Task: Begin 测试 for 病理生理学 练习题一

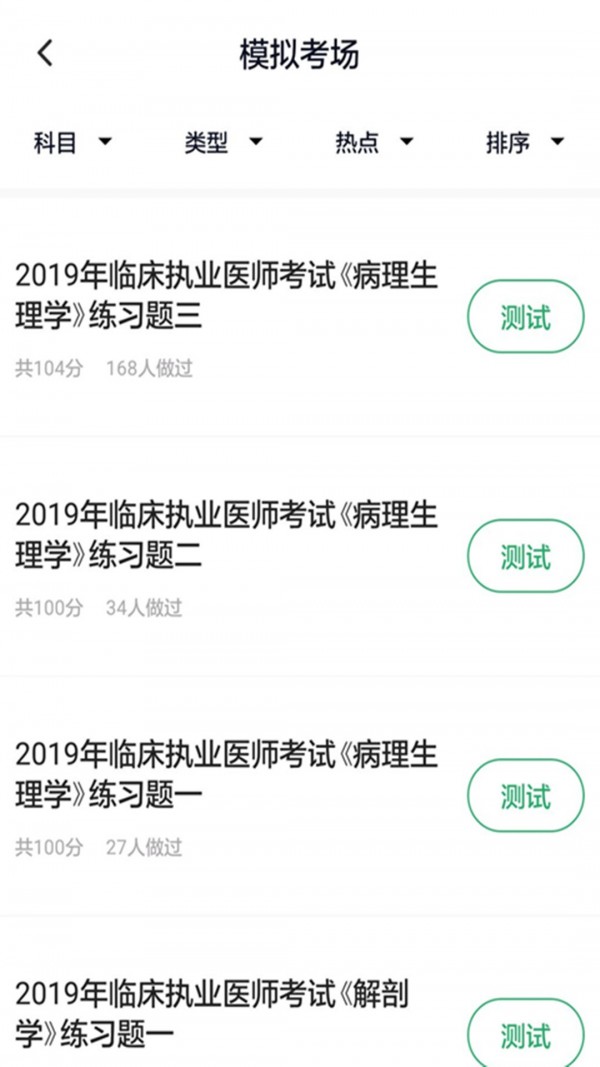Action: click(525, 796)
